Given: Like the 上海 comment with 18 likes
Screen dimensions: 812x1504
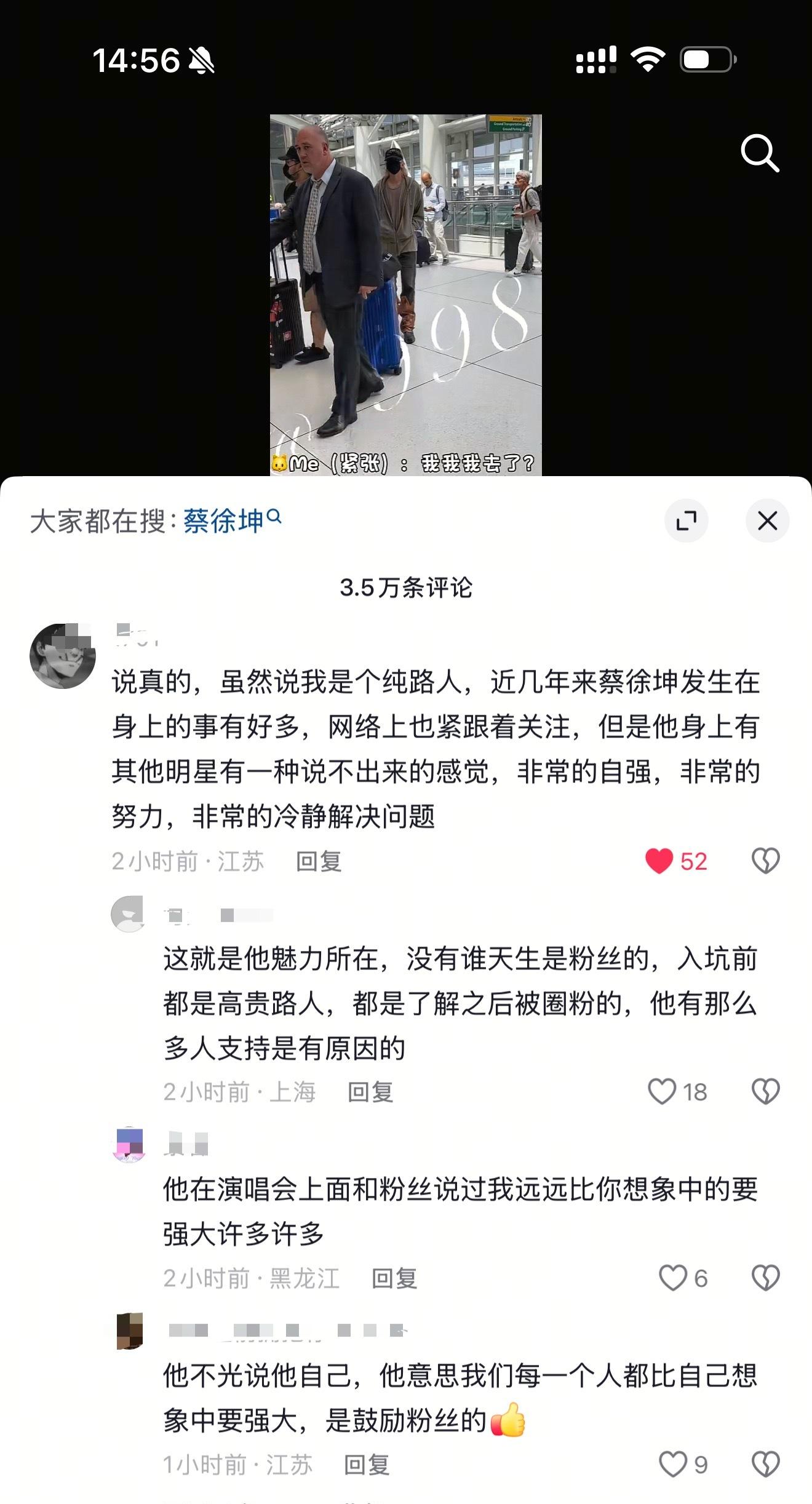Looking at the screenshot, I should click(x=662, y=1092).
